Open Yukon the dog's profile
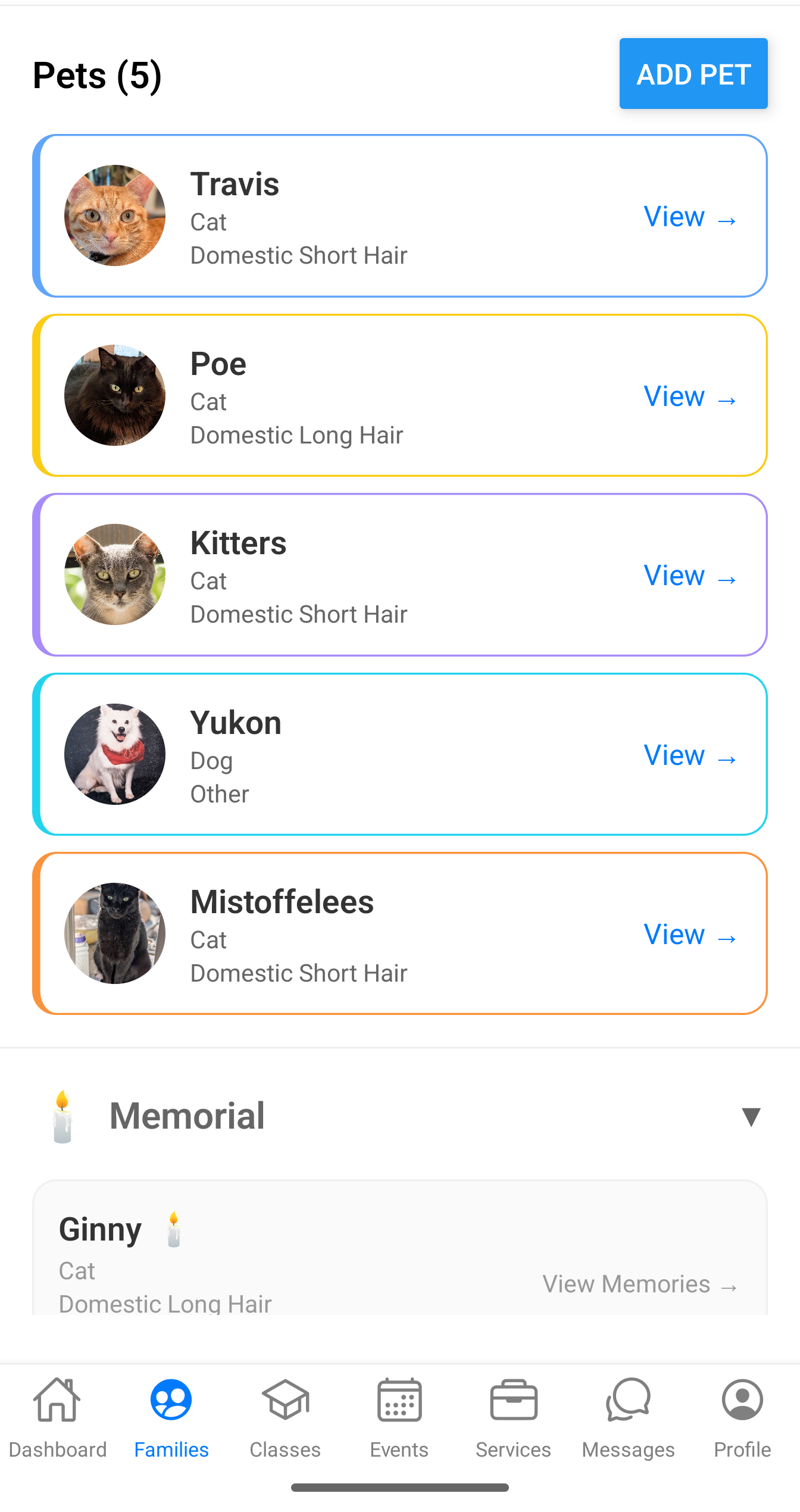Image resolution: width=800 pixels, height=1512 pixels. coord(689,755)
